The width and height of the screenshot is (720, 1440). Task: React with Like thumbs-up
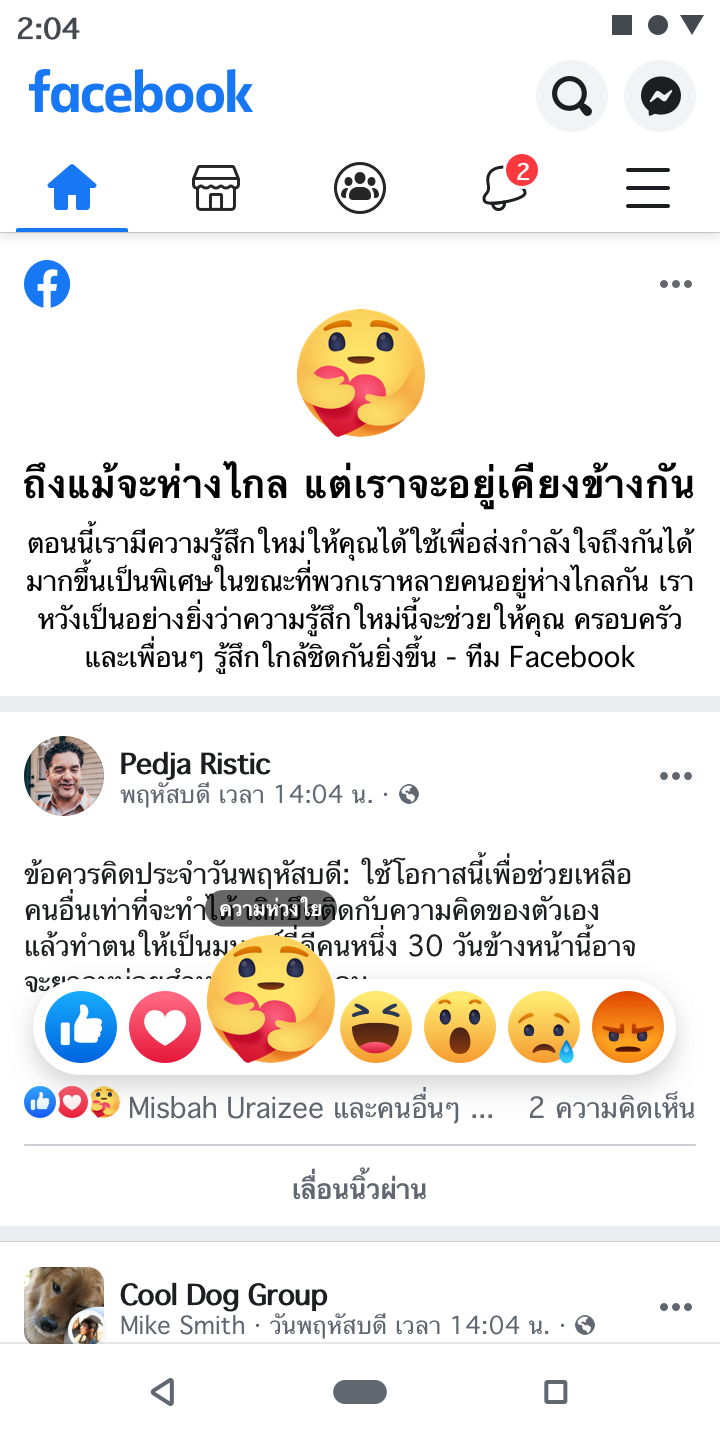tap(81, 1027)
